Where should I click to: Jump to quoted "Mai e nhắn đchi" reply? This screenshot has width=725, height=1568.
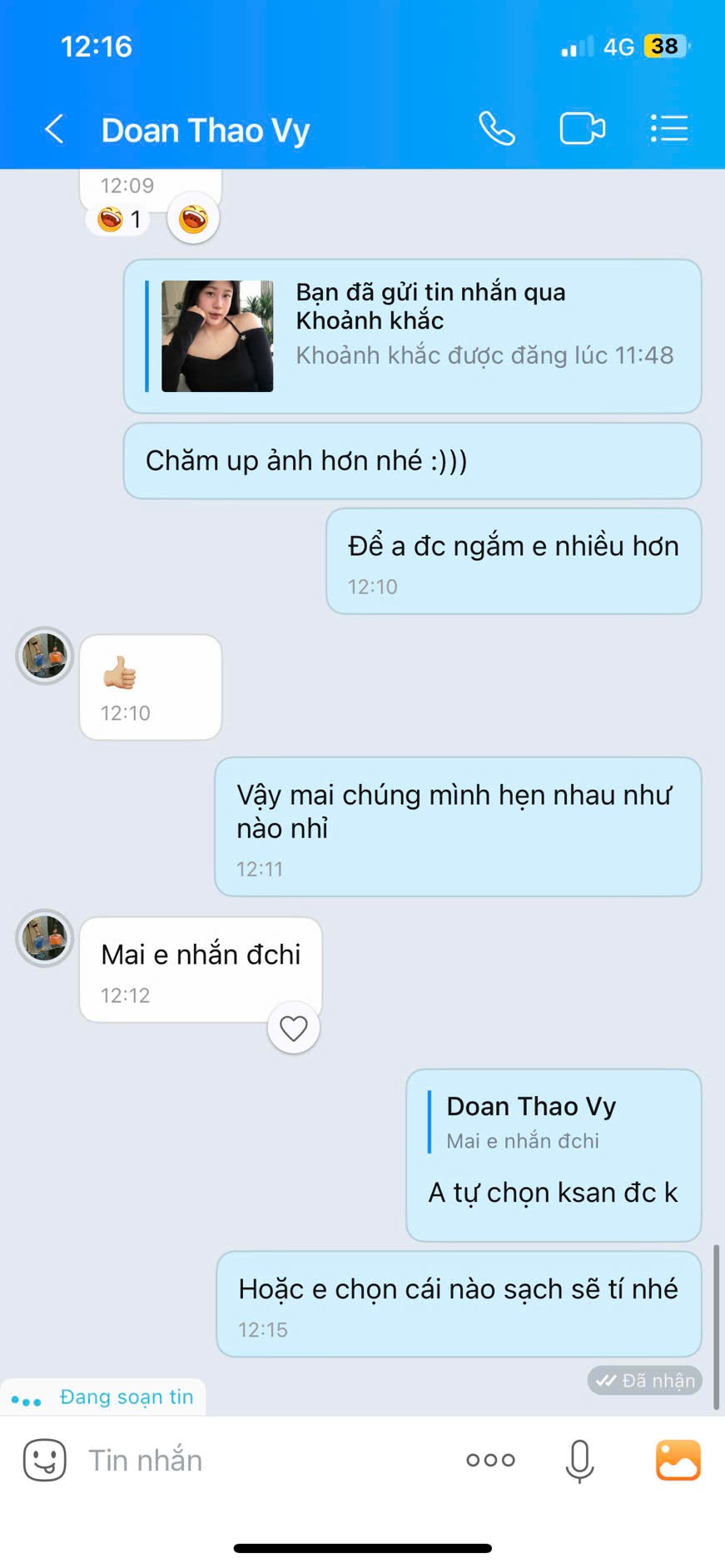(523, 1123)
